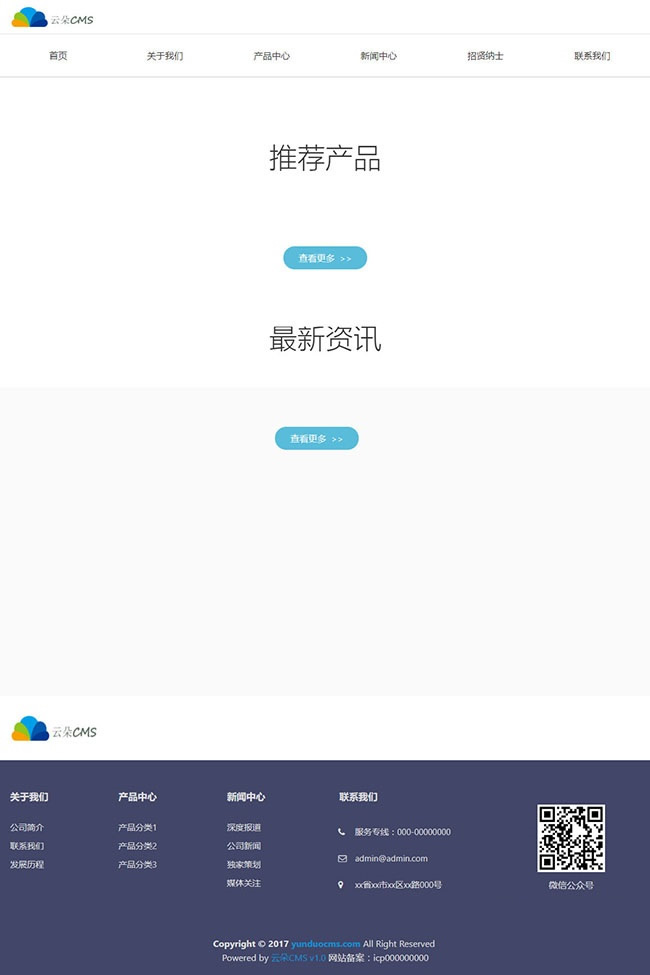
Task: Open 产品分类1 in the footer
Action: (x=138, y=828)
